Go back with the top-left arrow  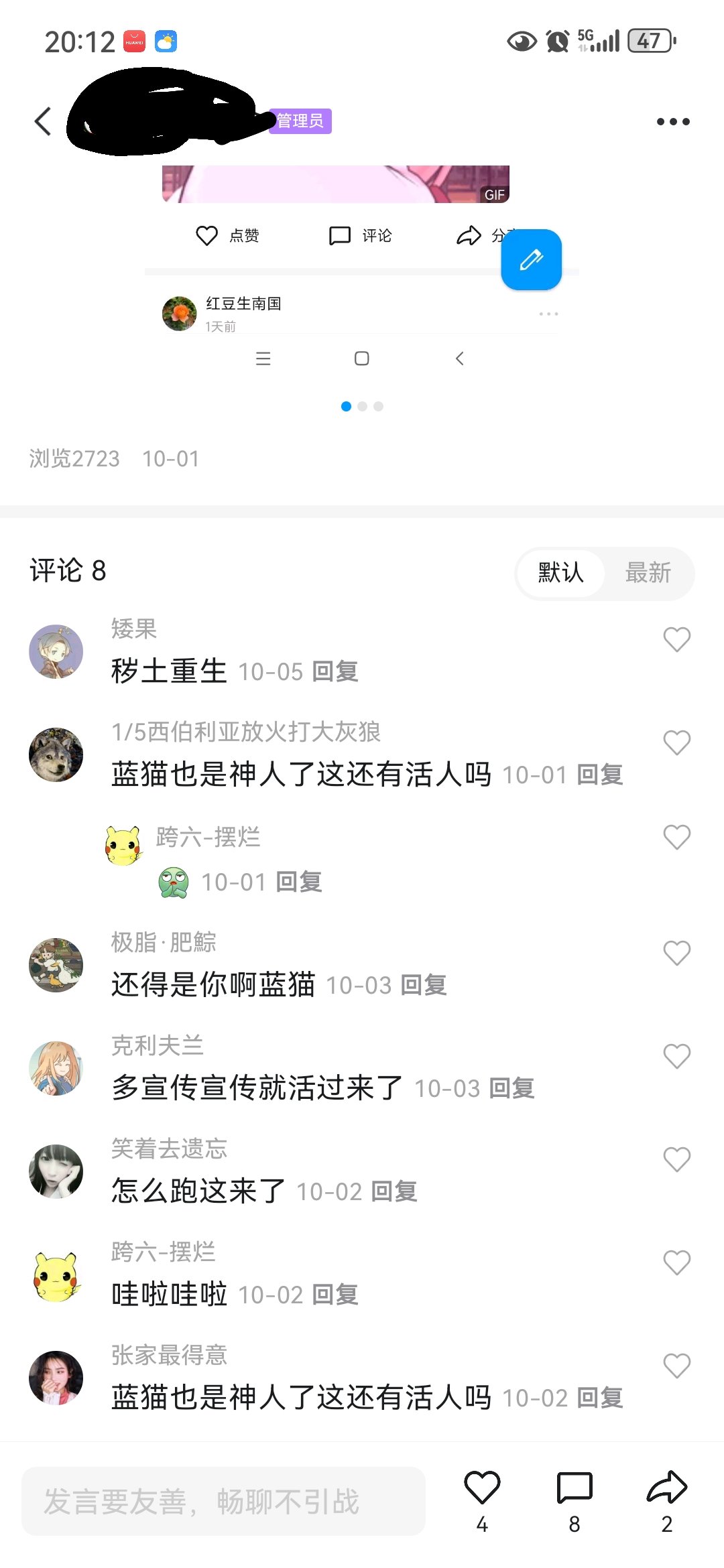tap(43, 121)
